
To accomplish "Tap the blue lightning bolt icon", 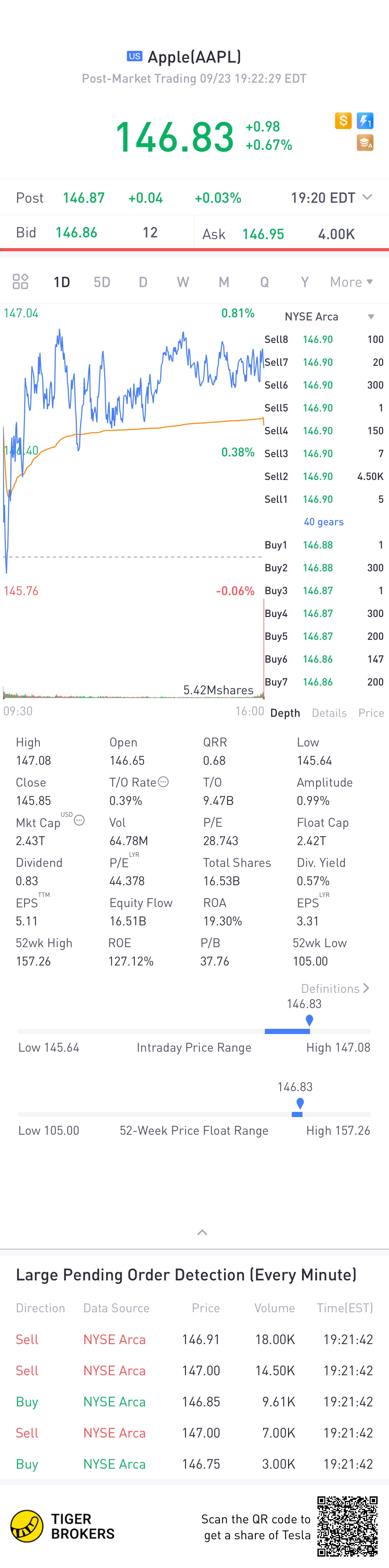I will [365, 120].
